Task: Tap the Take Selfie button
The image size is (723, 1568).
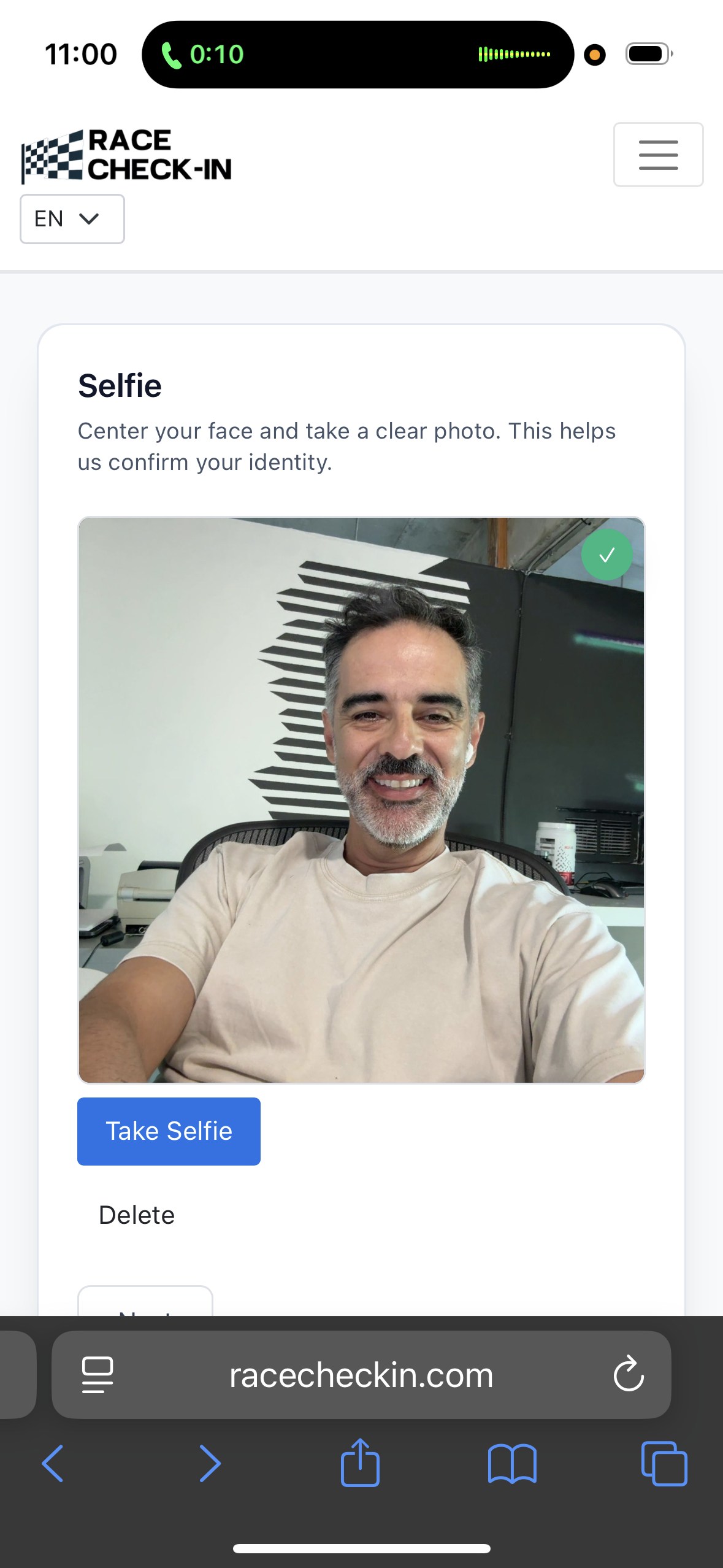Action: (169, 1131)
